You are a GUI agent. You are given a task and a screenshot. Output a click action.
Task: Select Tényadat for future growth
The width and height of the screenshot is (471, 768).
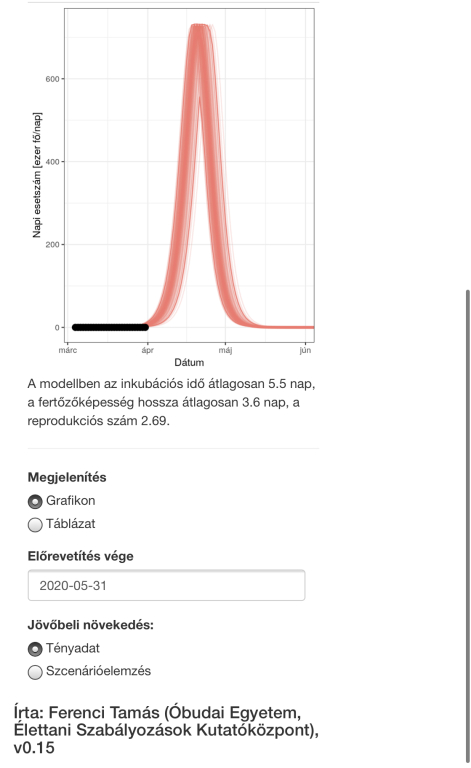click(x=35, y=649)
